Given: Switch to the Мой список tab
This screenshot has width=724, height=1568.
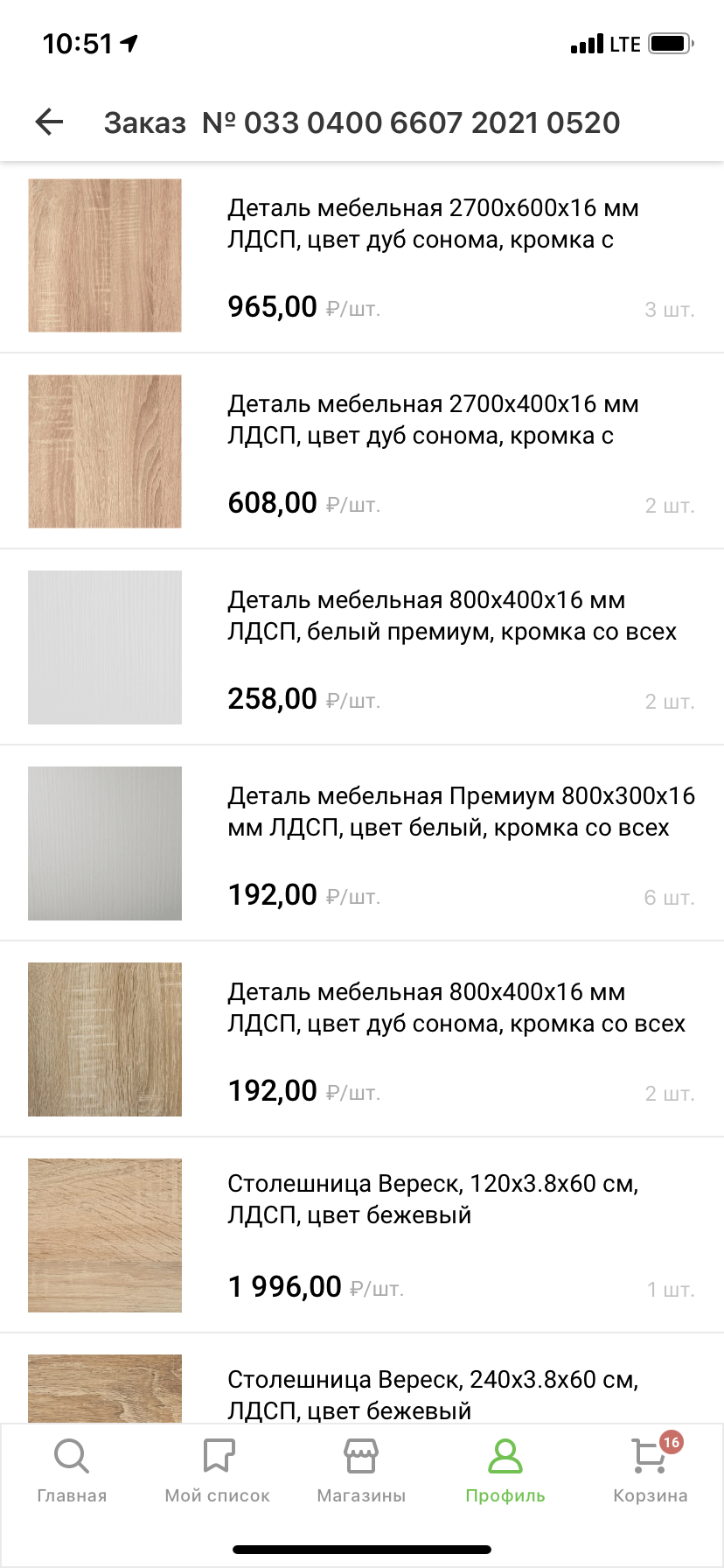Looking at the screenshot, I should click(217, 1472).
